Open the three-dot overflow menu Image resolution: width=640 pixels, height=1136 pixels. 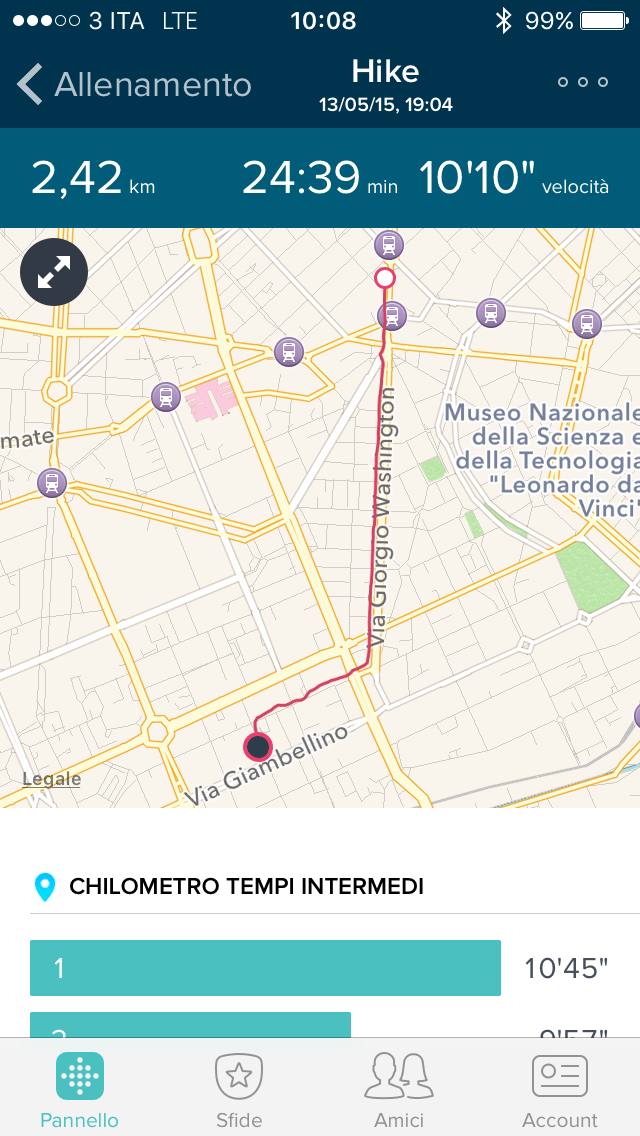[583, 82]
